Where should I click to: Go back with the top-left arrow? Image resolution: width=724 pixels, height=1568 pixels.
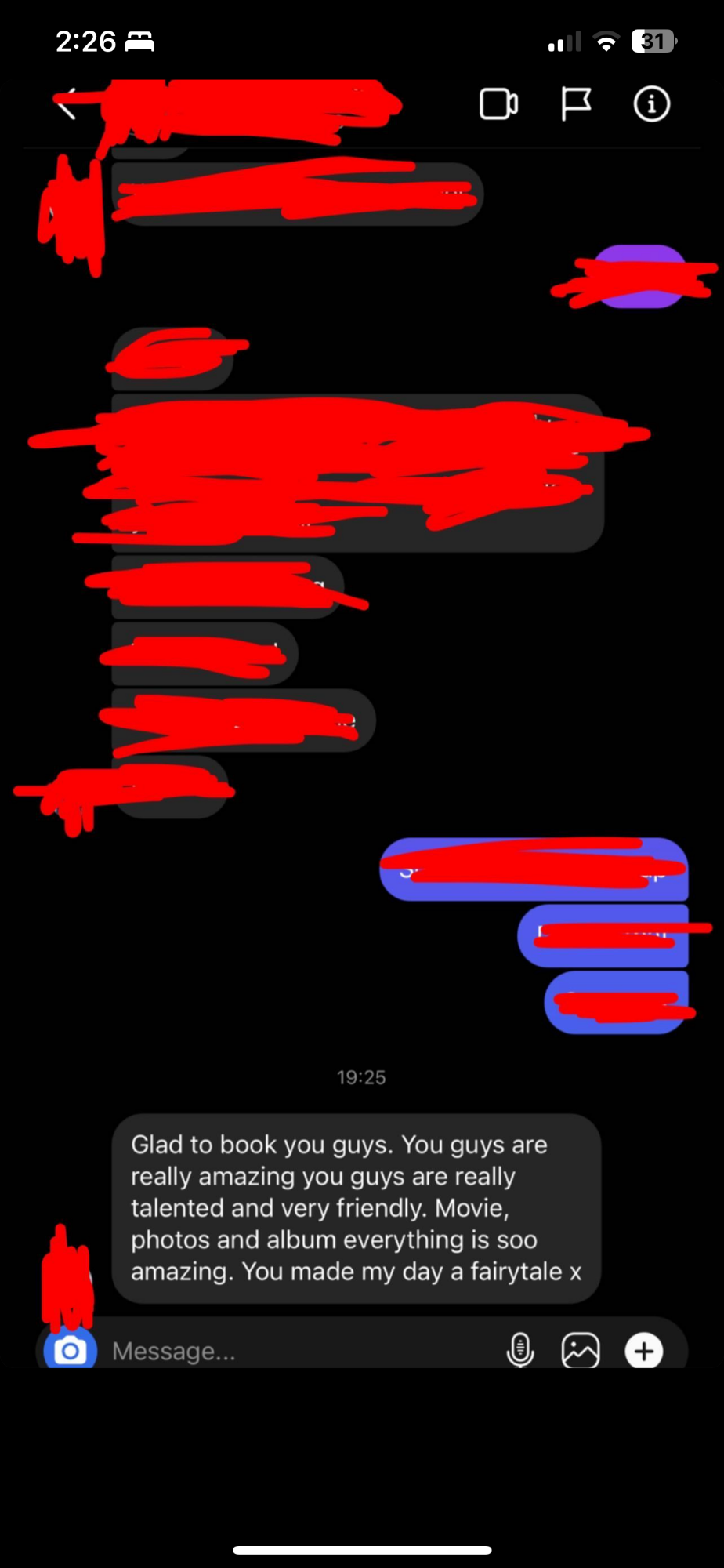pos(67,104)
